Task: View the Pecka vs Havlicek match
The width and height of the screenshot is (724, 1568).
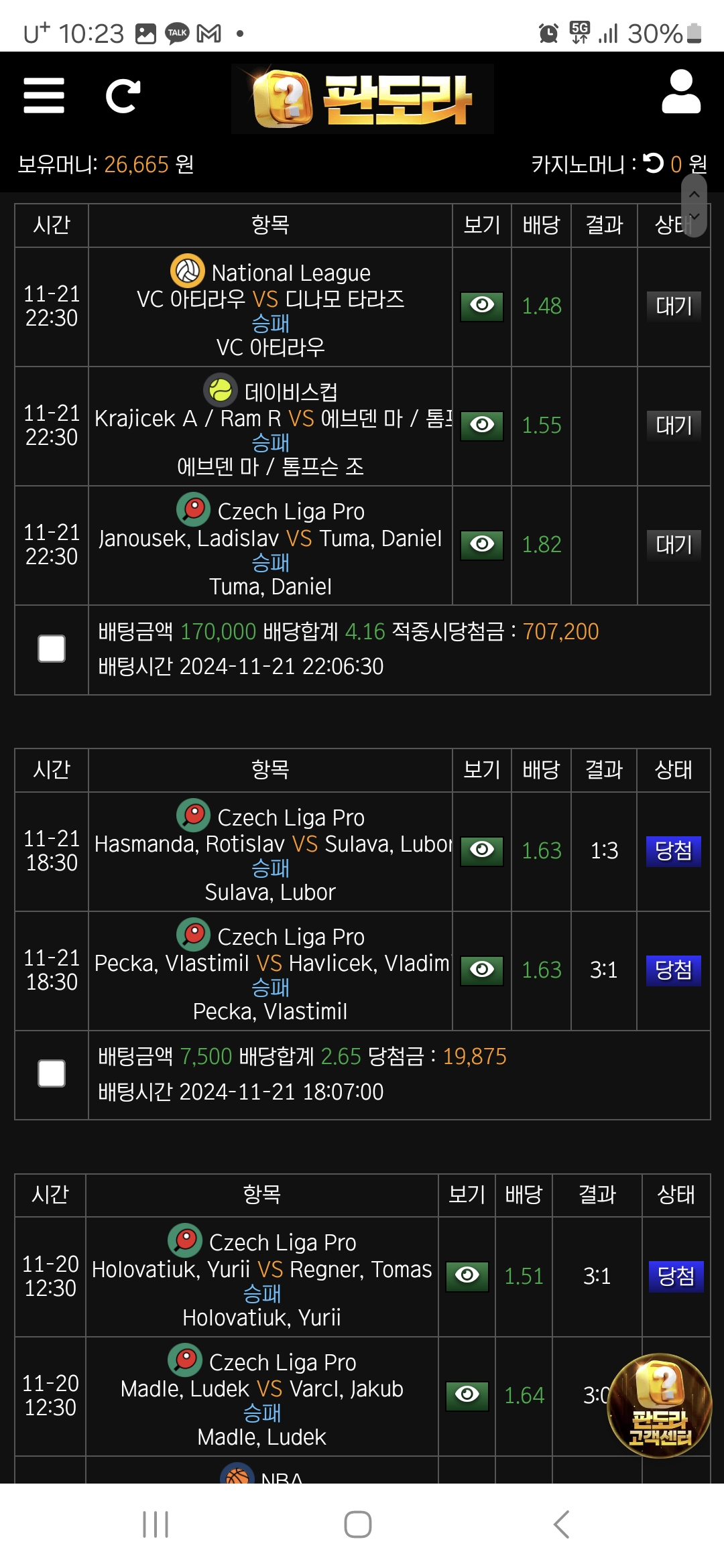Action: [482, 970]
